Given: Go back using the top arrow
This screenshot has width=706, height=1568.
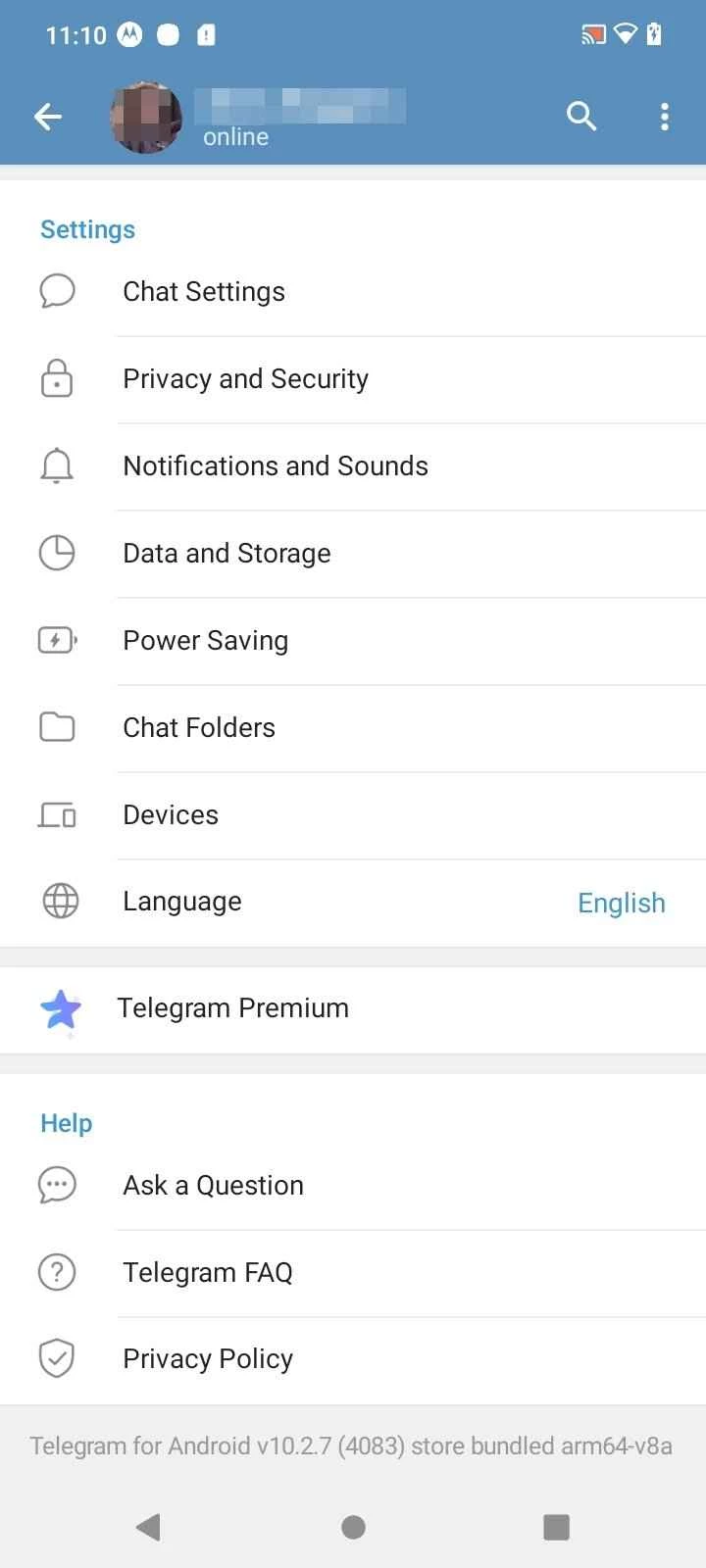Looking at the screenshot, I should click(47, 118).
